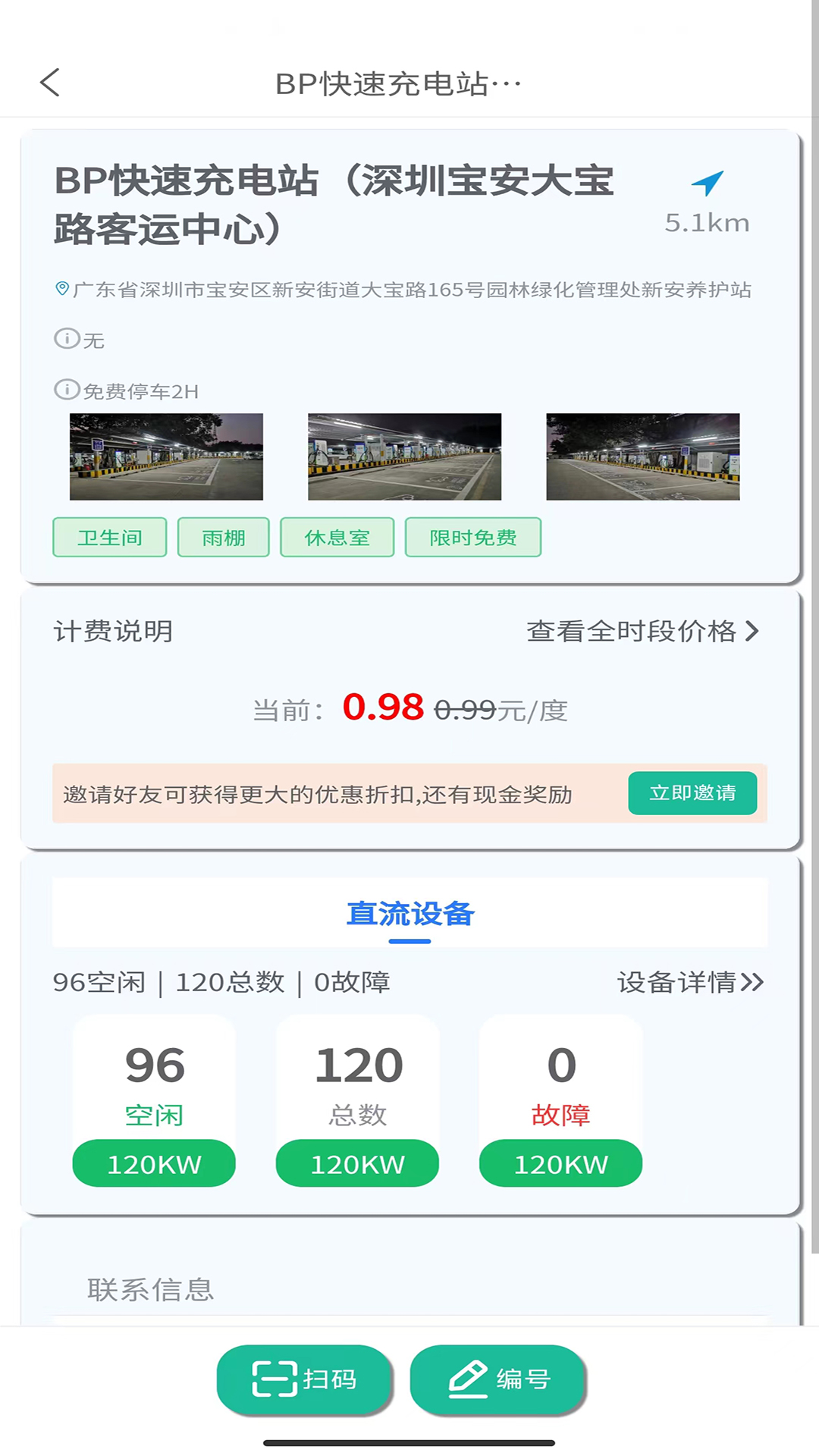Image resolution: width=819 pixels, height=1456 pixels.
Task: Tap the back arrow to return
Action: coord(49,83)
